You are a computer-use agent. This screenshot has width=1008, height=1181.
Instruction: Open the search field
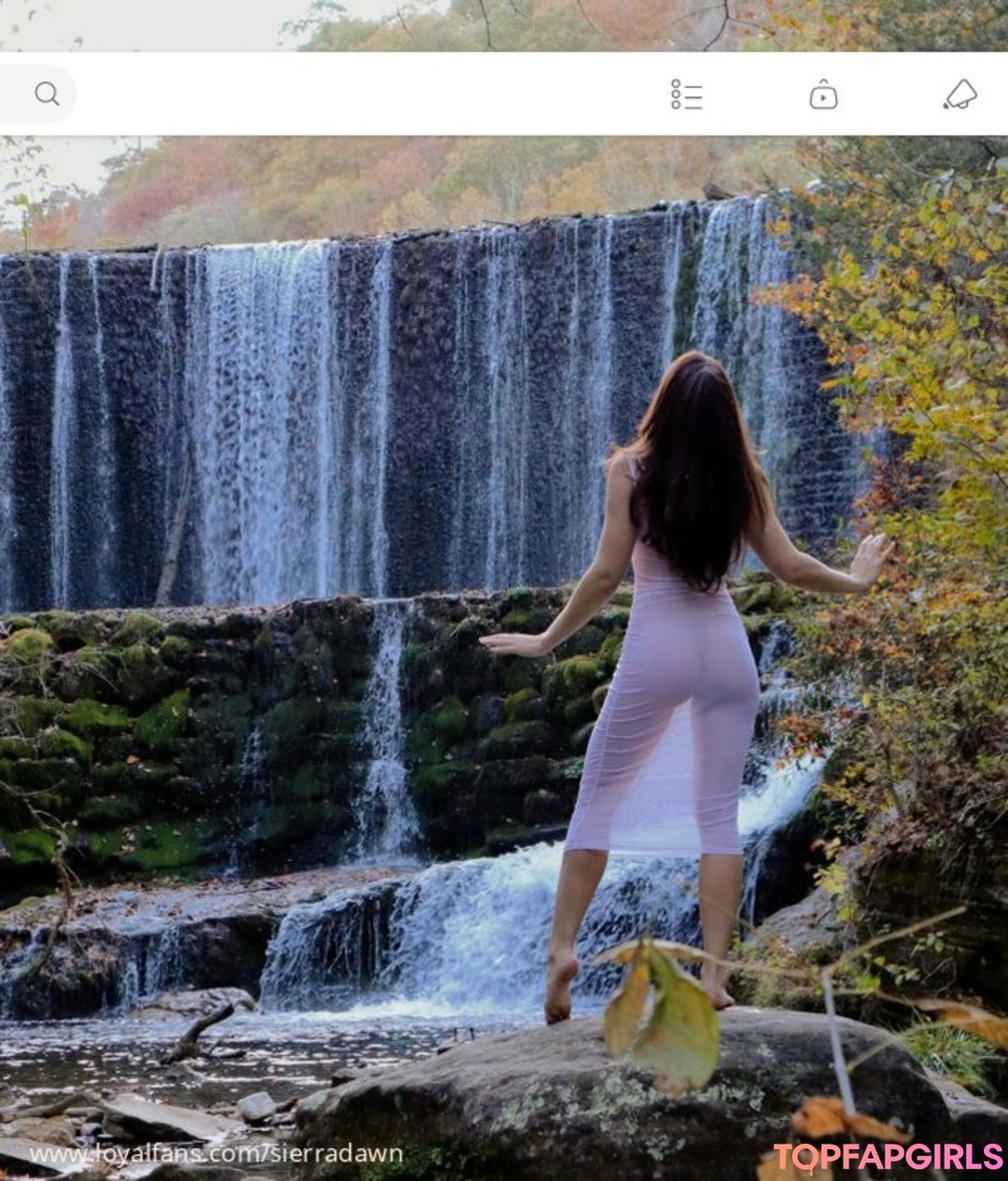(45, 93)
